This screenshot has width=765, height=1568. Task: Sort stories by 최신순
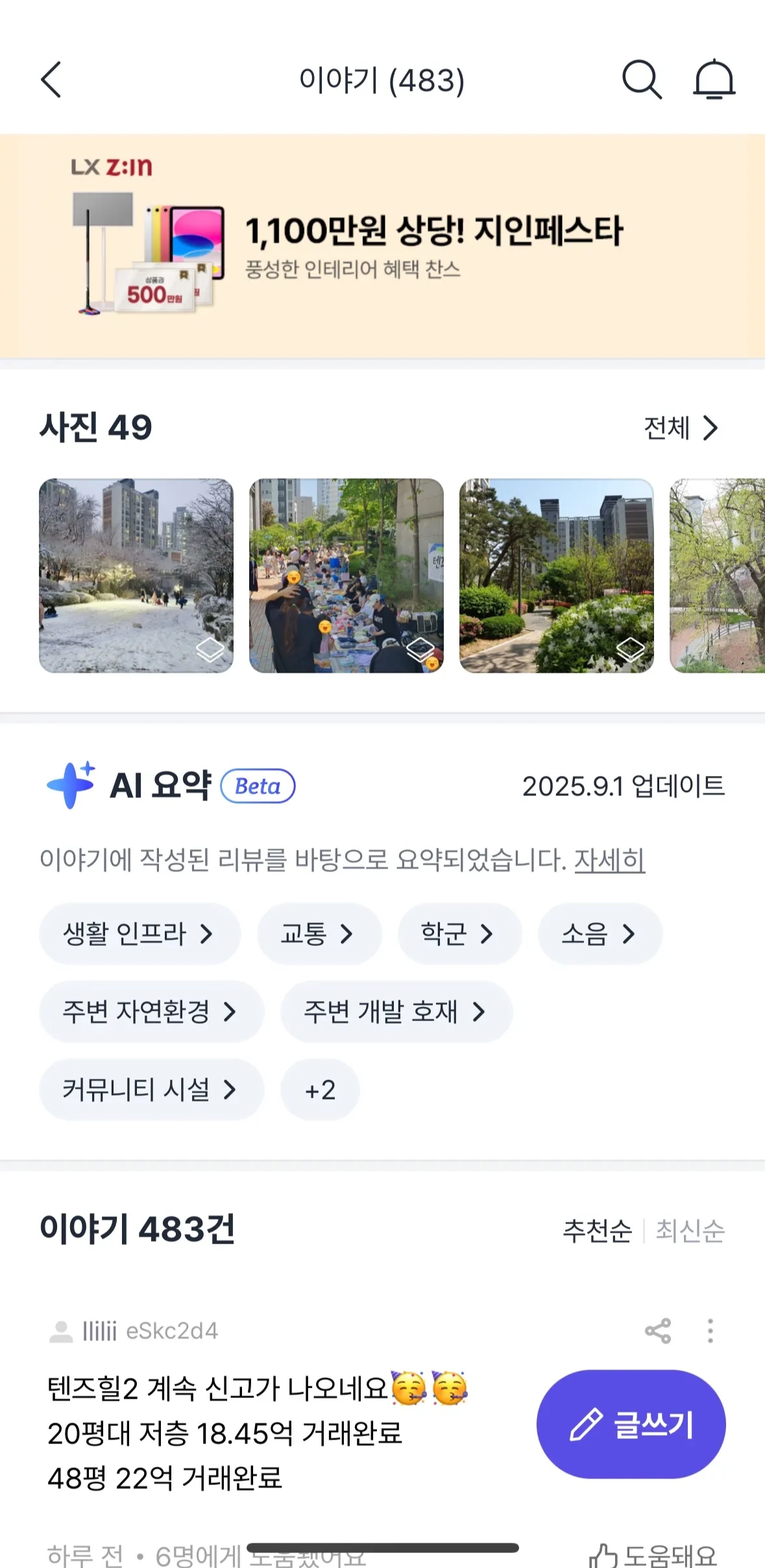pos(690,1231)
